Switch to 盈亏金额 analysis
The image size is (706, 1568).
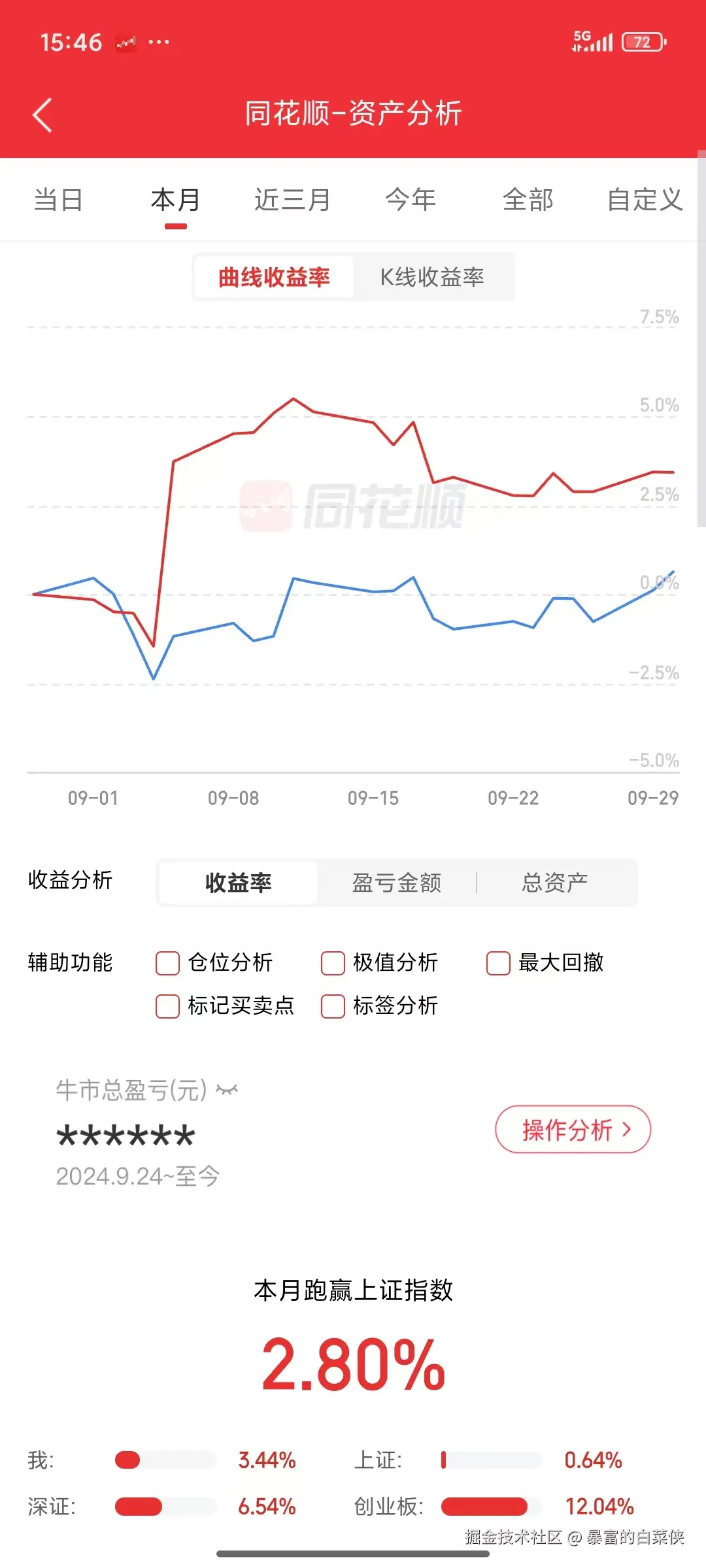pos(397,883)
